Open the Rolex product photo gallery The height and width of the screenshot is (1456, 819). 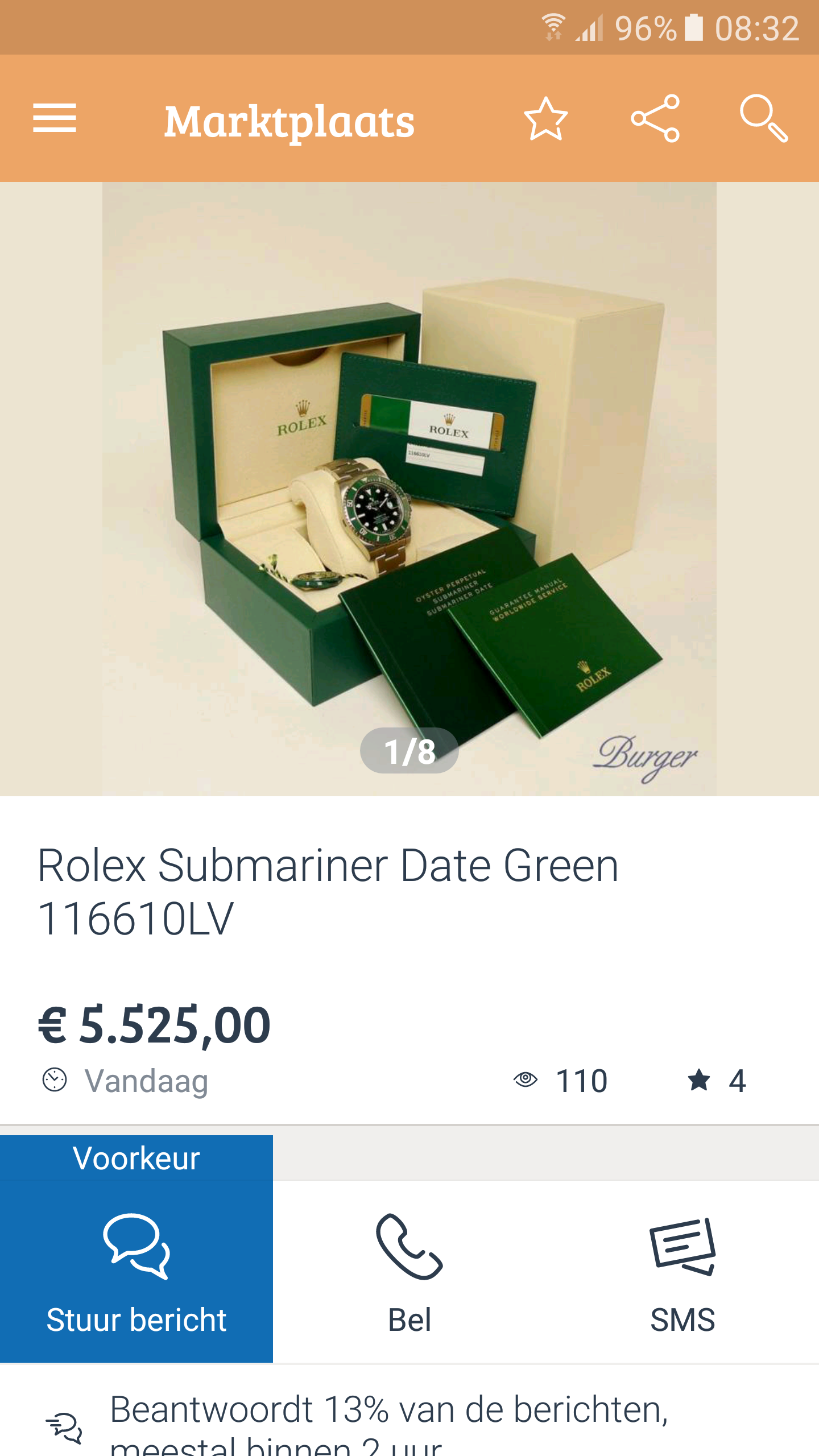409,489
